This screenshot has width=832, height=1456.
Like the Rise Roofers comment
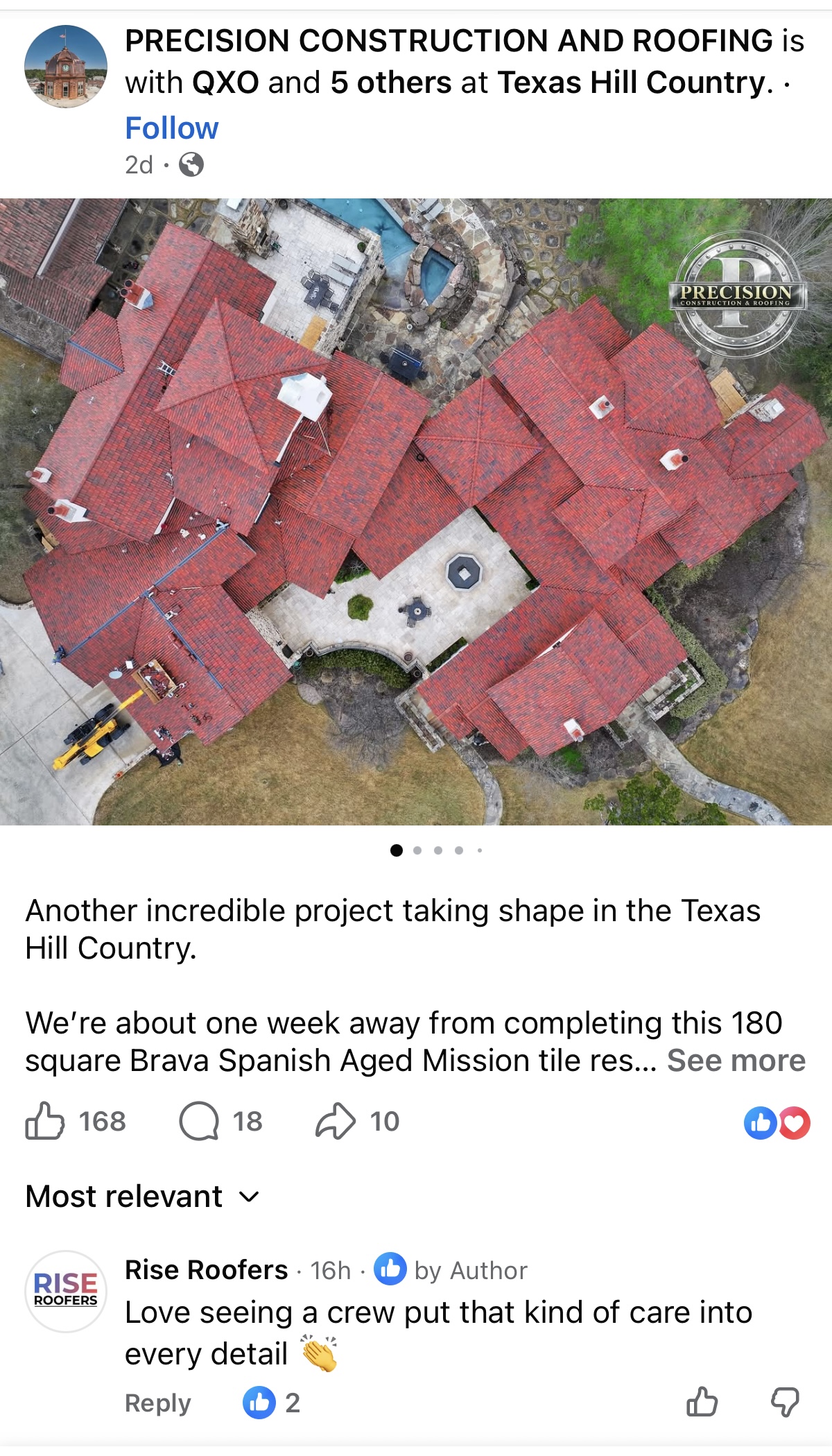(702, 1402)
